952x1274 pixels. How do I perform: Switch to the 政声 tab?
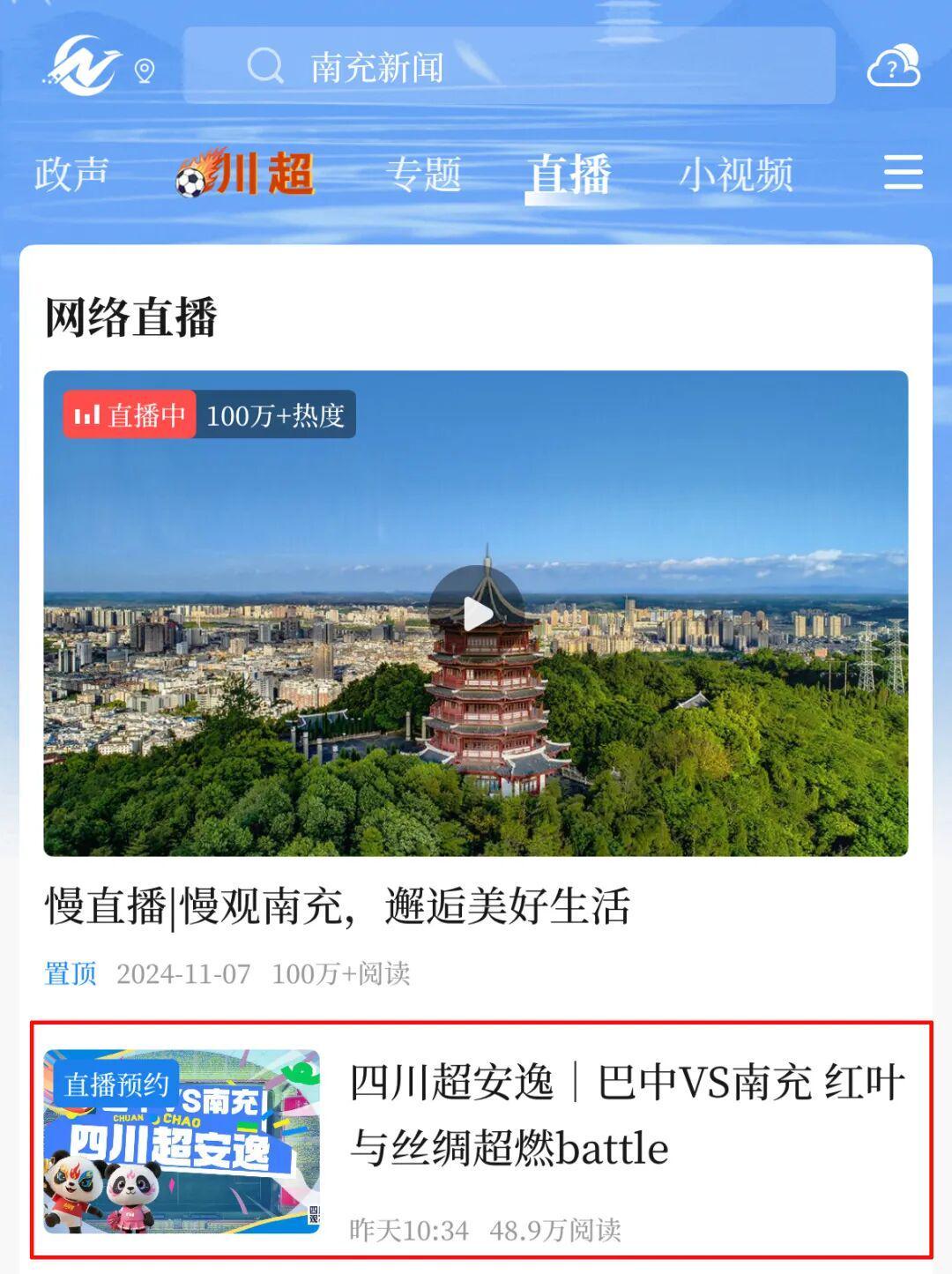(x=71, y=174)
